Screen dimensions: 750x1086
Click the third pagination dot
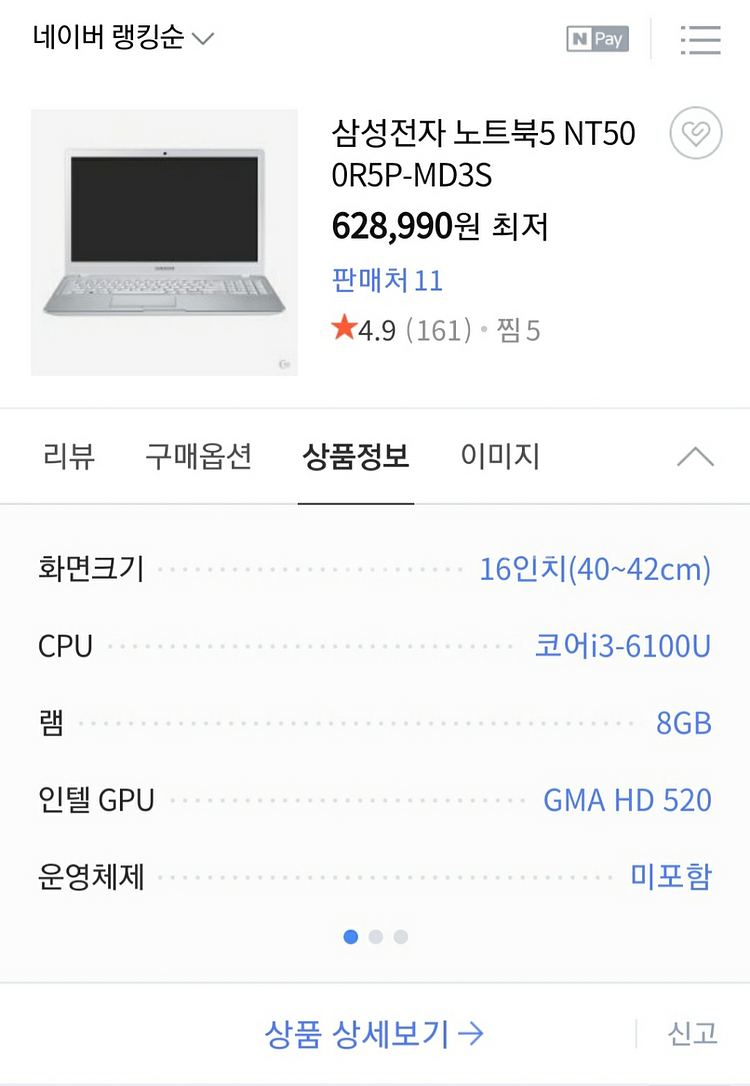click(x=401, y=937)
